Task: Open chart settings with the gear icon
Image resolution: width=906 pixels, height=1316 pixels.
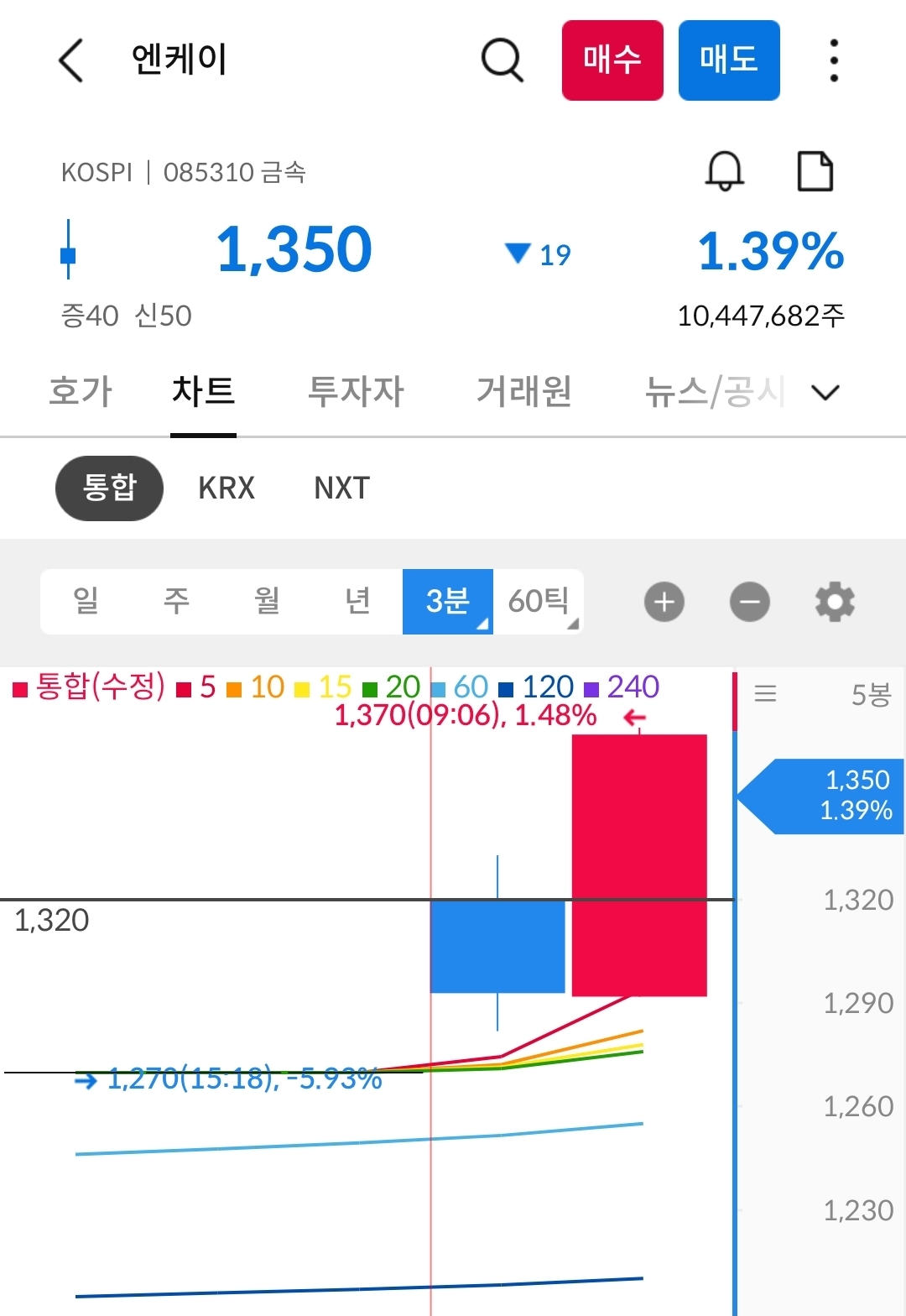Action: (834, 601)
